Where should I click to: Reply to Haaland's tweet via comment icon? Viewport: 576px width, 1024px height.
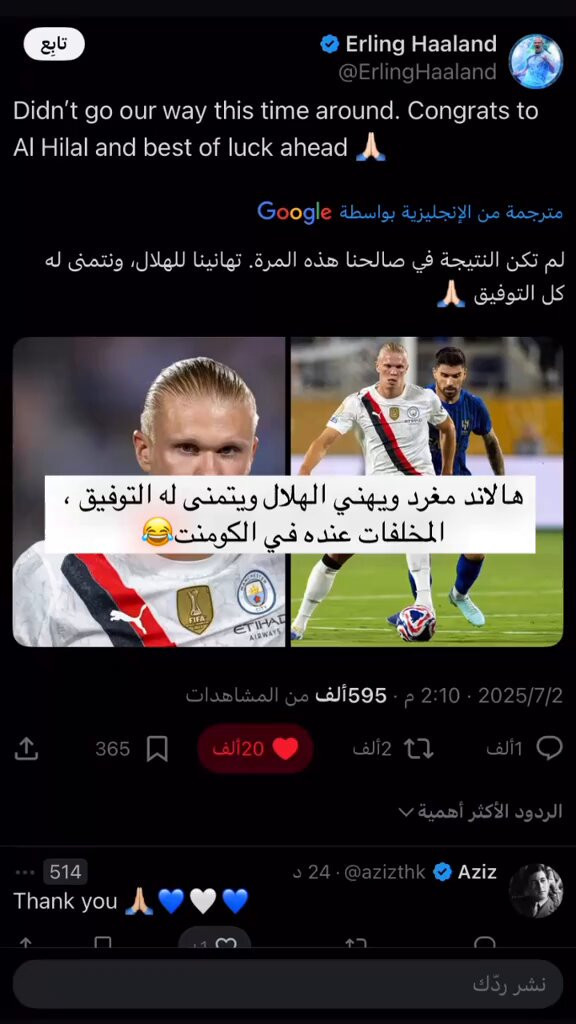(549, 749)
